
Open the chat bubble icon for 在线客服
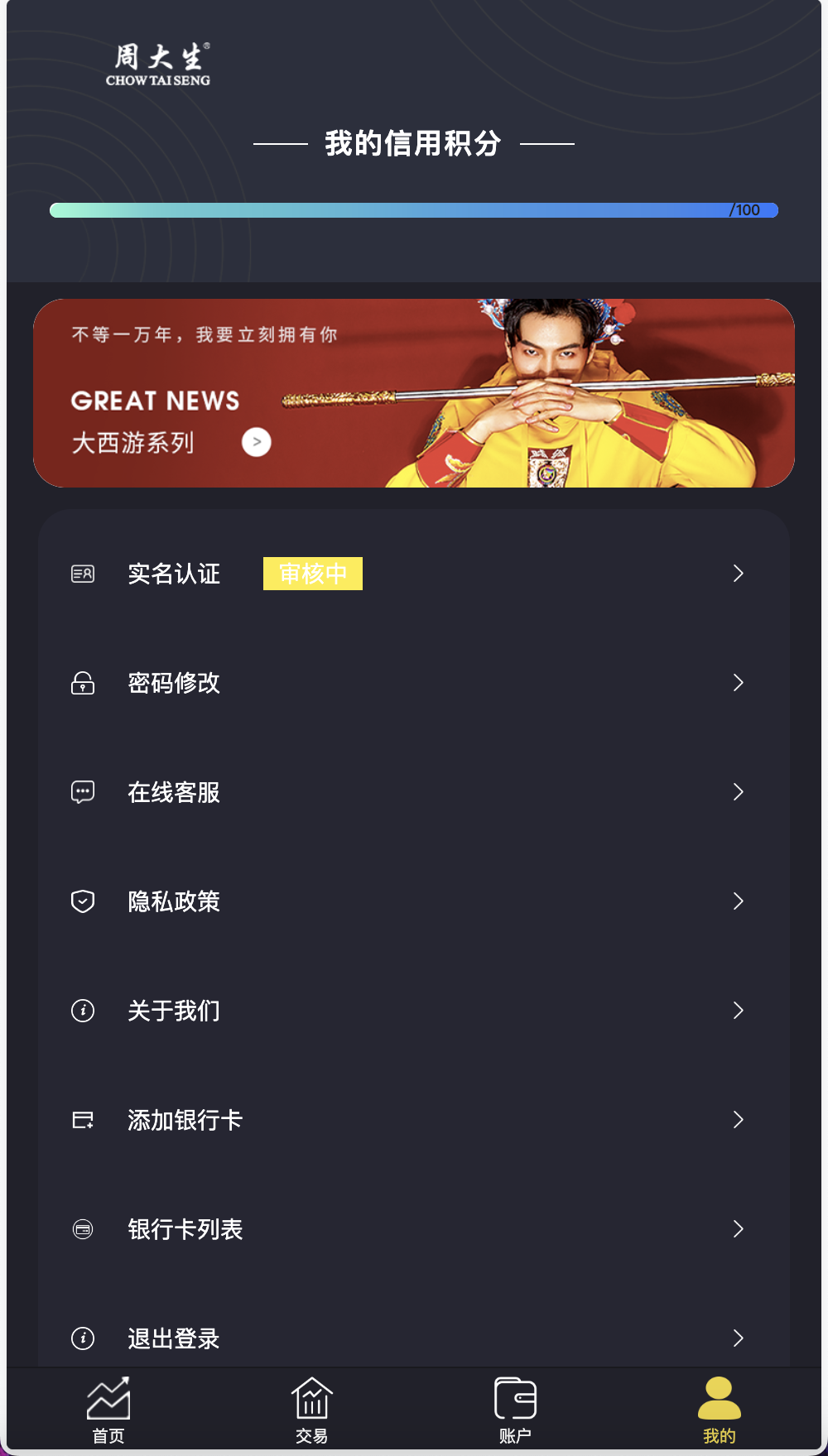coord(82,792)
